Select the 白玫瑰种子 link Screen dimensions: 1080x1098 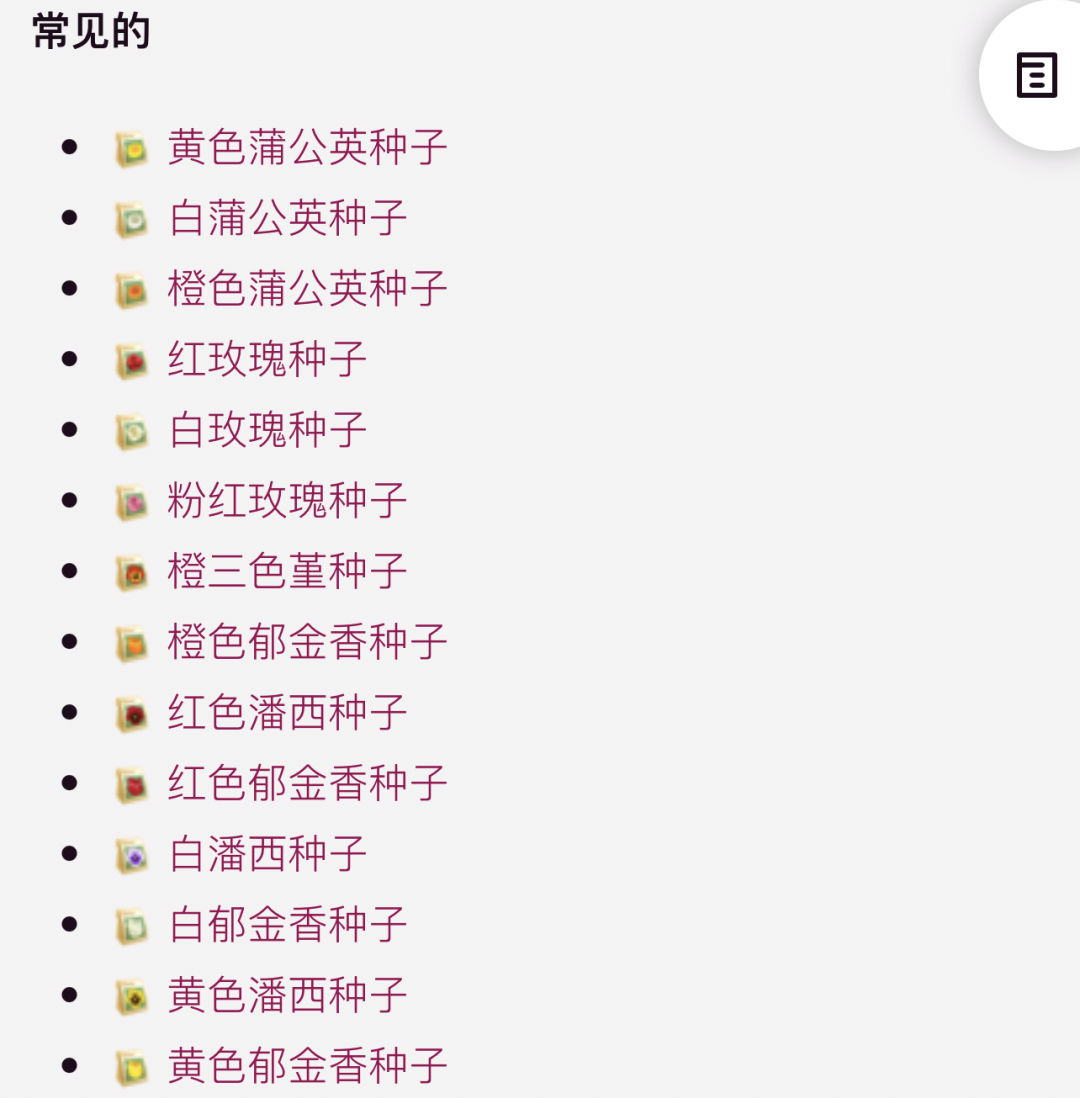pos(267,430)
